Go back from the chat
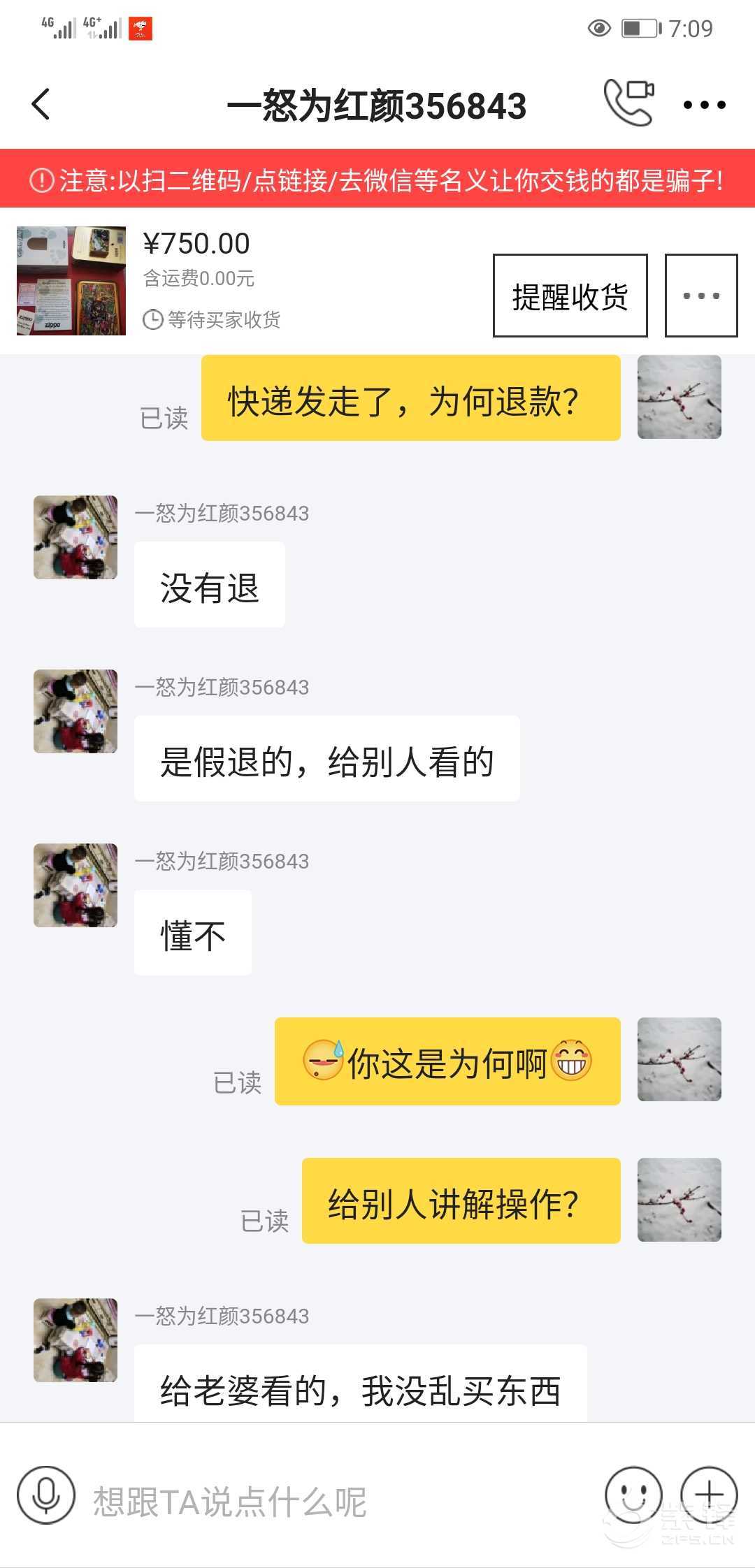This screenshot has height=1568, width=755. 41,105
